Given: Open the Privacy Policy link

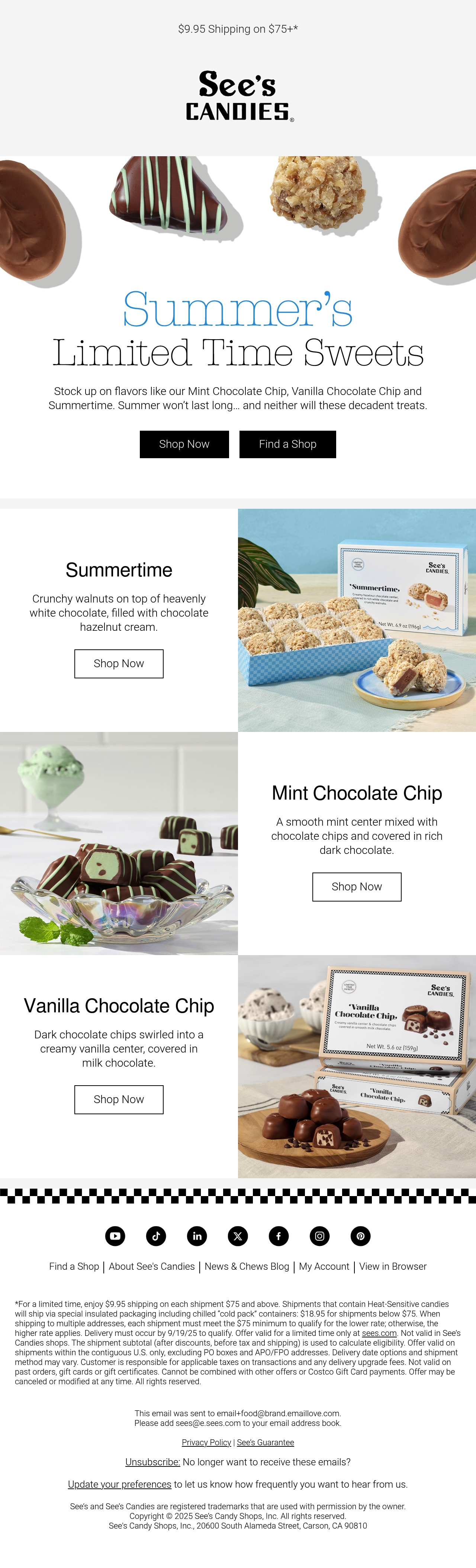Looking at the screenshot, I should (x=206, y=1443).
